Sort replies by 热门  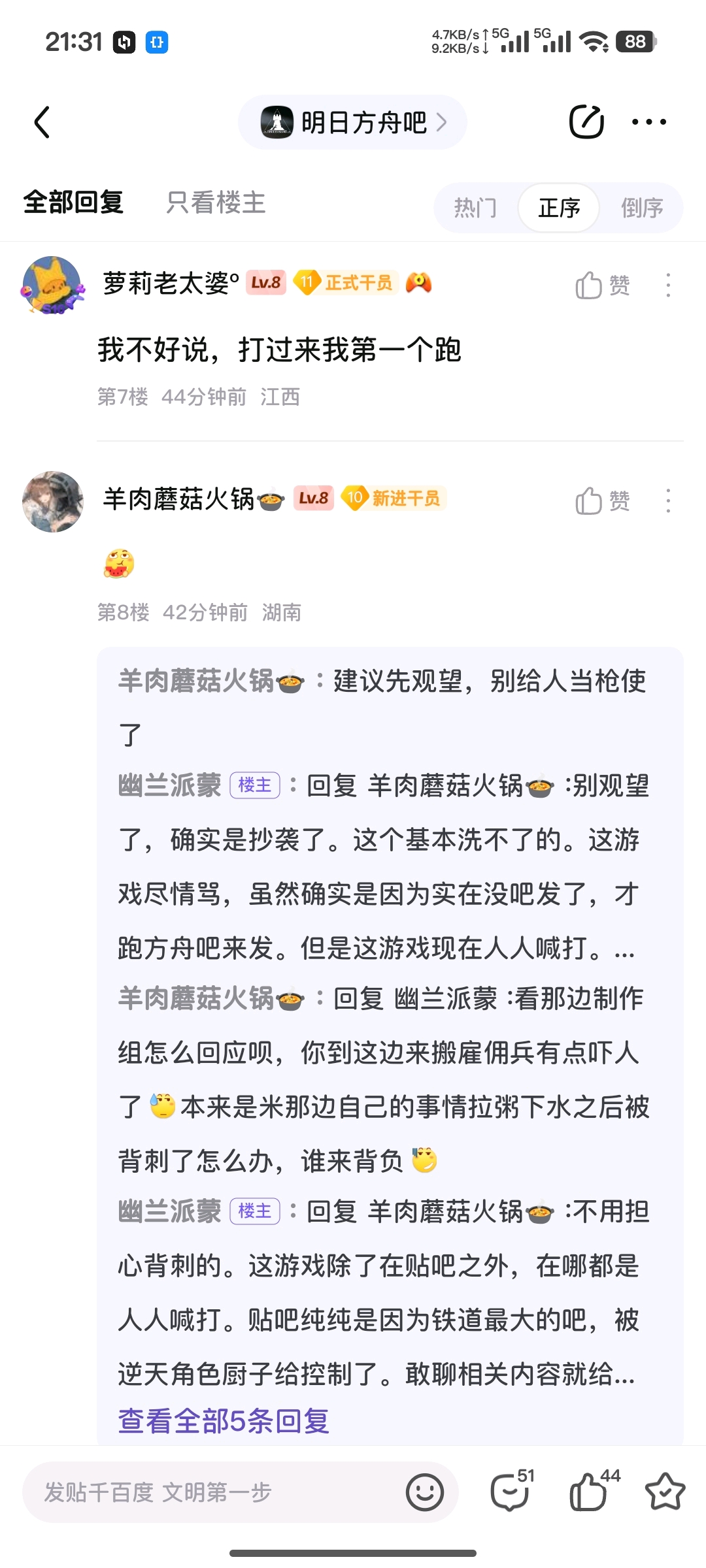point(476,208)
